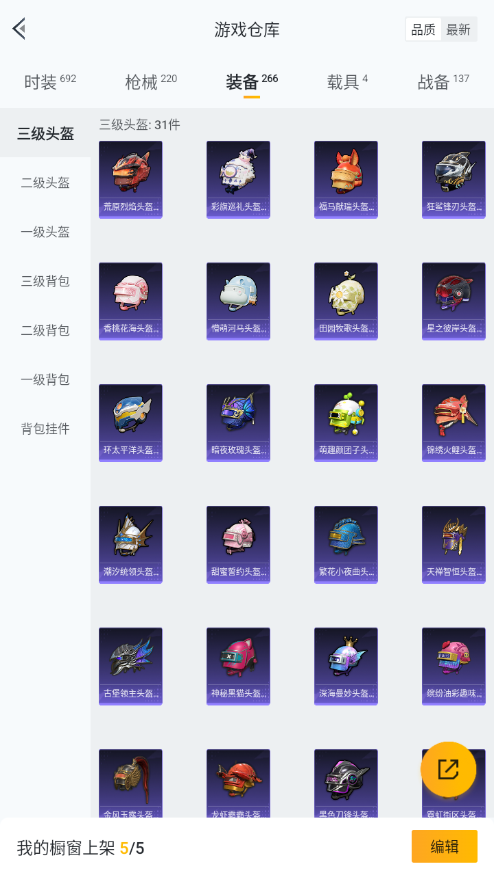
Task: Switch to the 枪械 tab
Action: (151, 82)
